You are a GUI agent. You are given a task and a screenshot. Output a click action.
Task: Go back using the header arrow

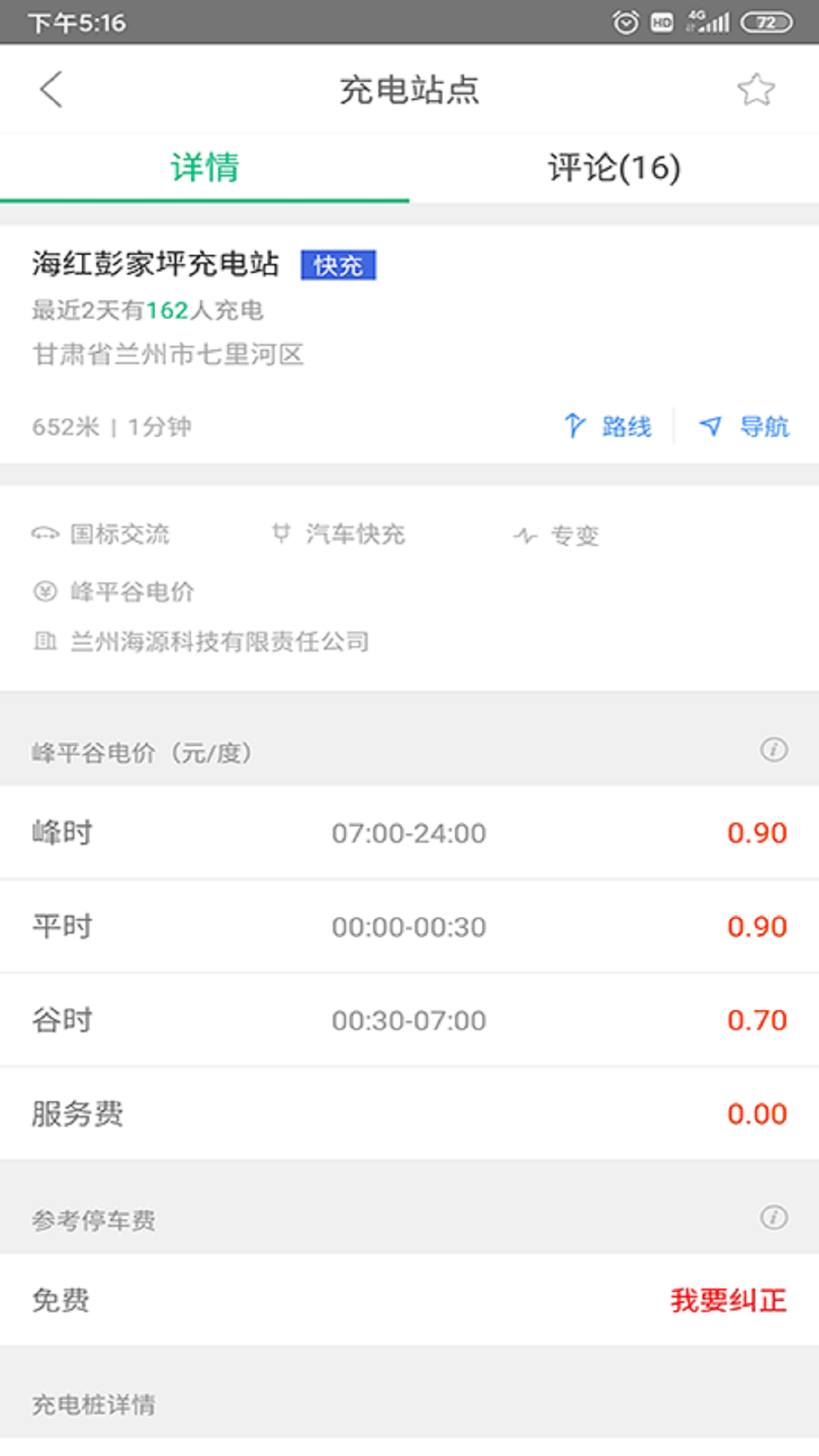pyautogui.click(x=51, y=89)
